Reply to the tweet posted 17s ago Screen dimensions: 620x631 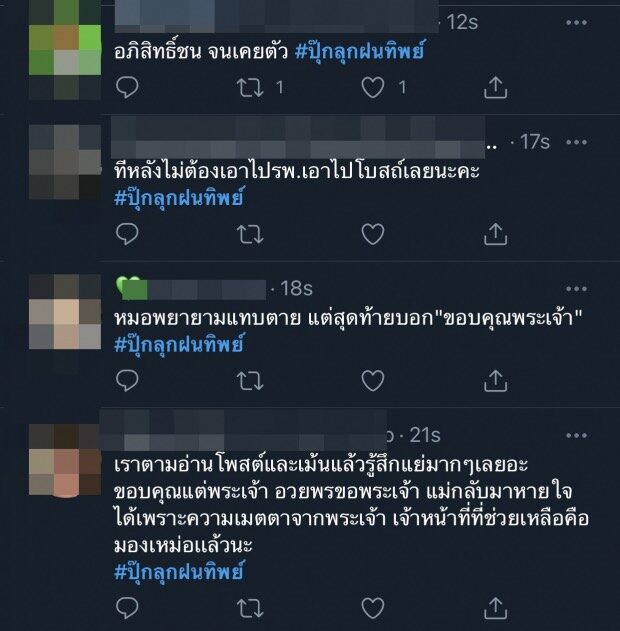127,234
